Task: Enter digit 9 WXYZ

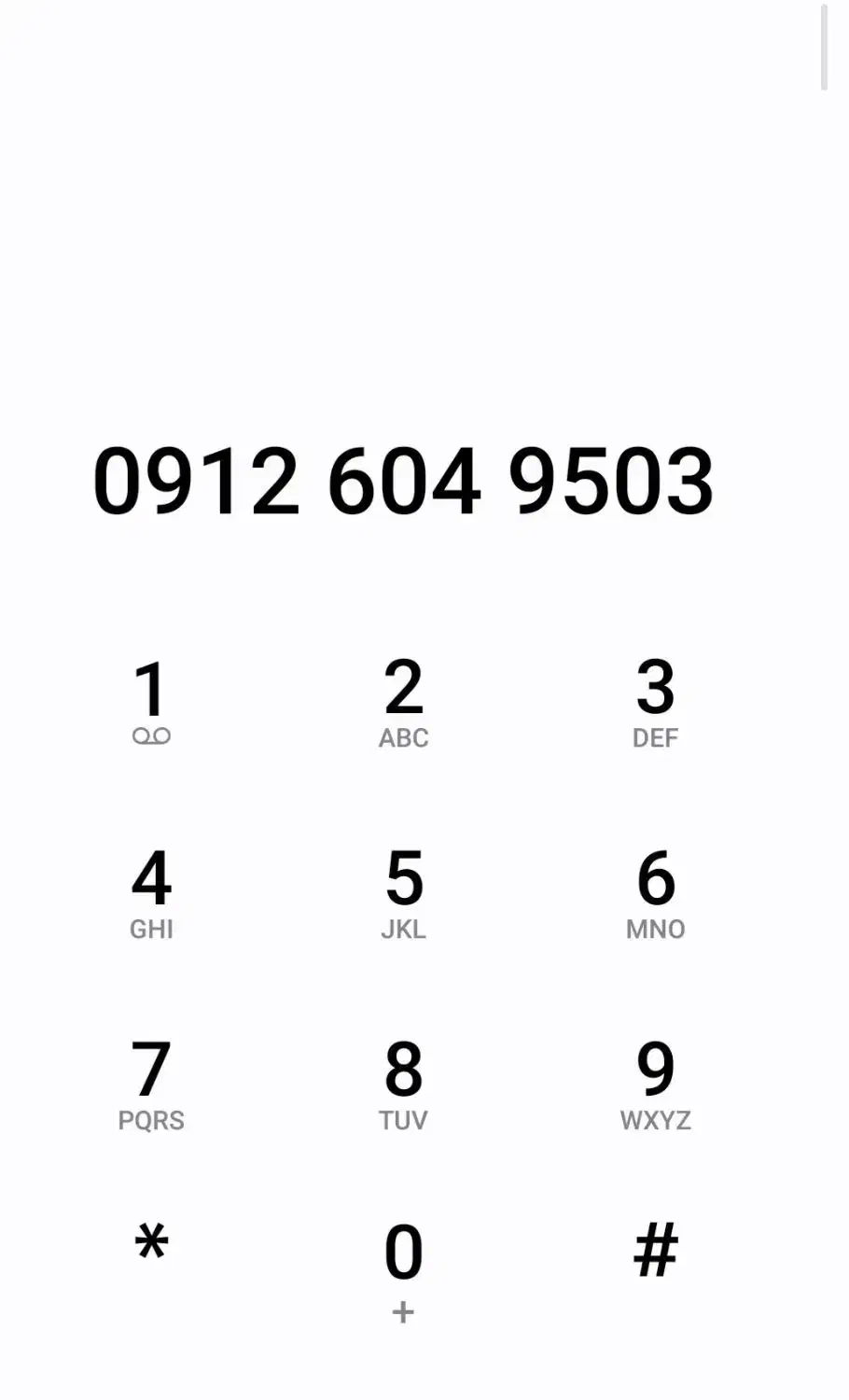Action: click(655, 1084)
